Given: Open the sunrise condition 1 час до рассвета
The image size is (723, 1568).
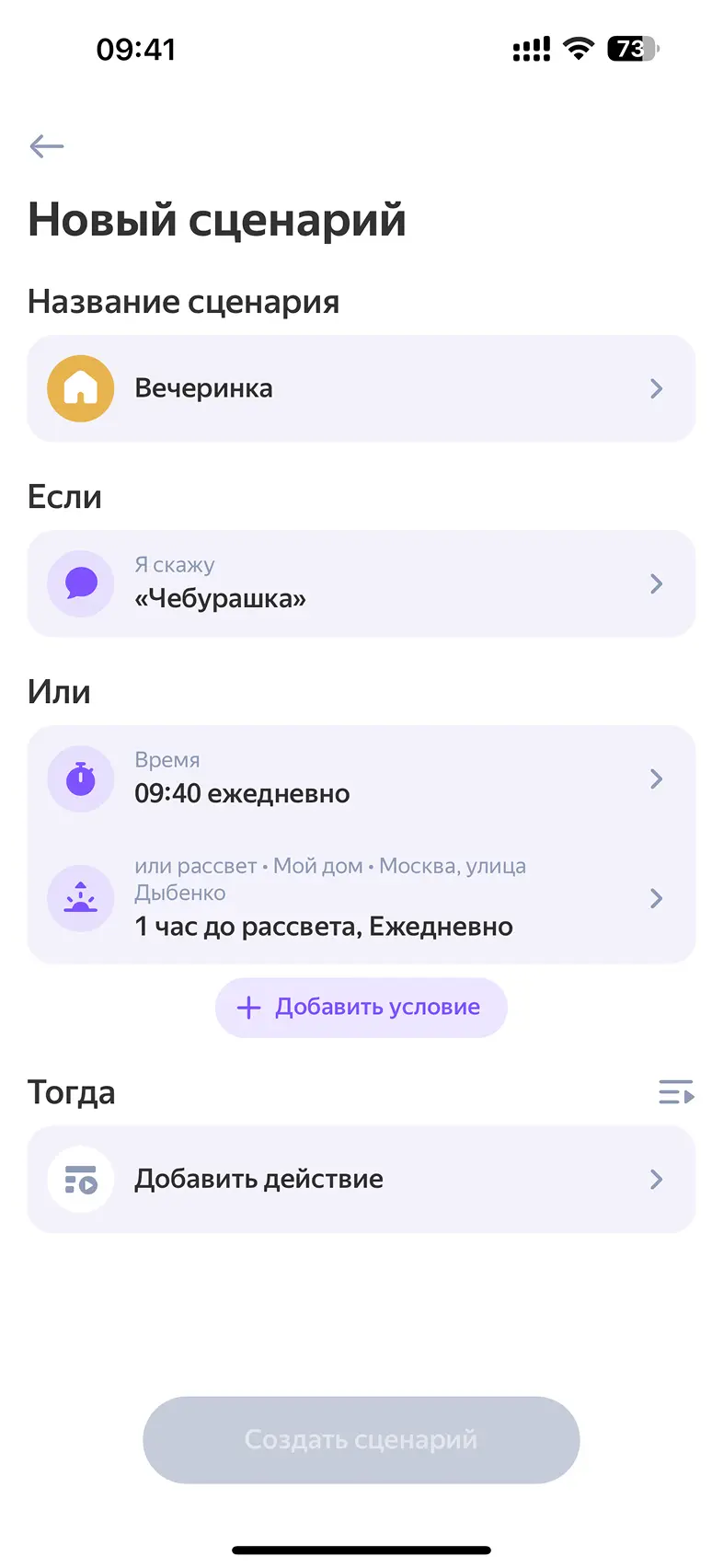Looking at the screenshot, I should [x=361, y=898].
